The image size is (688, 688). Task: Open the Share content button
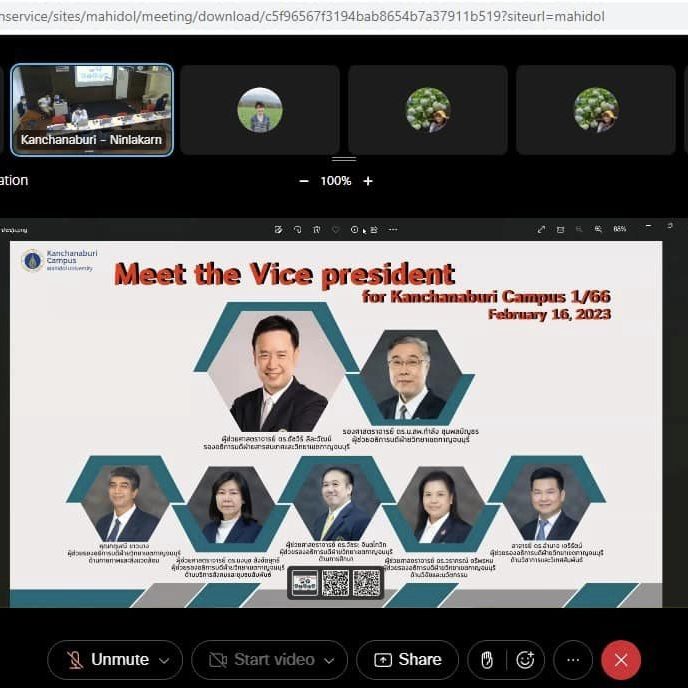click(x=407, y=660)
